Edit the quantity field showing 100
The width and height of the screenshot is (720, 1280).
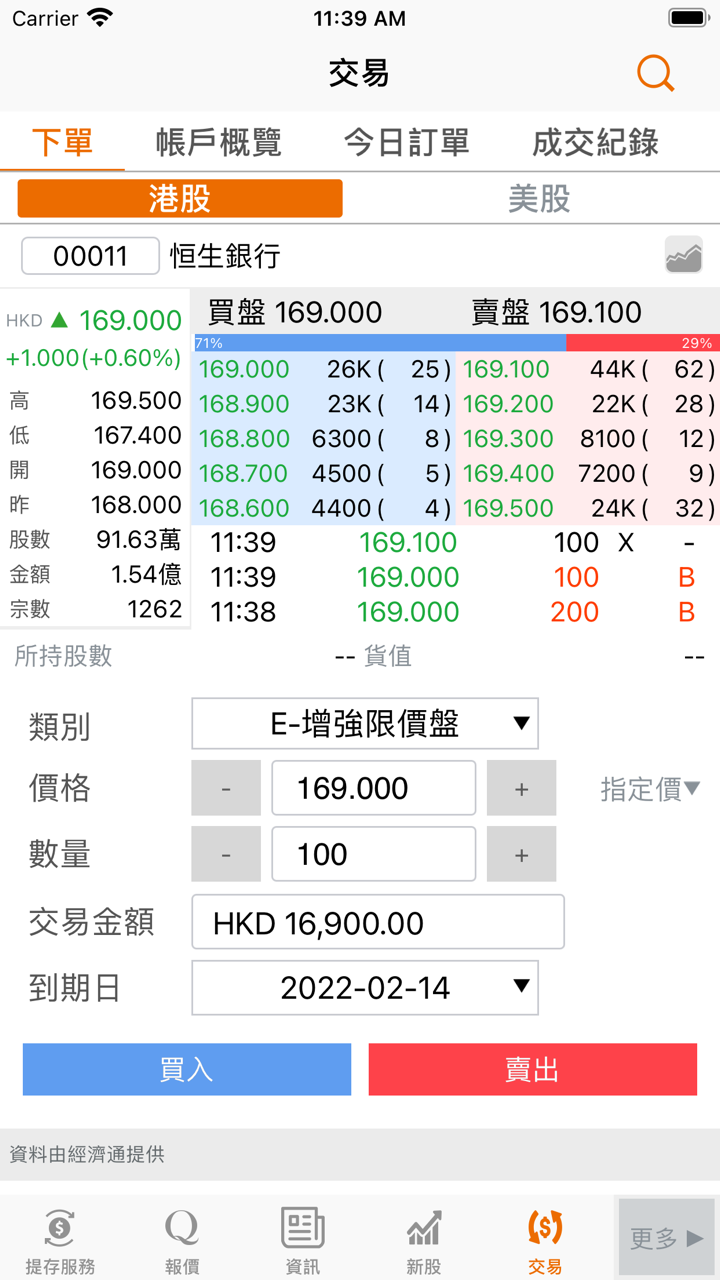coord(373,854)
